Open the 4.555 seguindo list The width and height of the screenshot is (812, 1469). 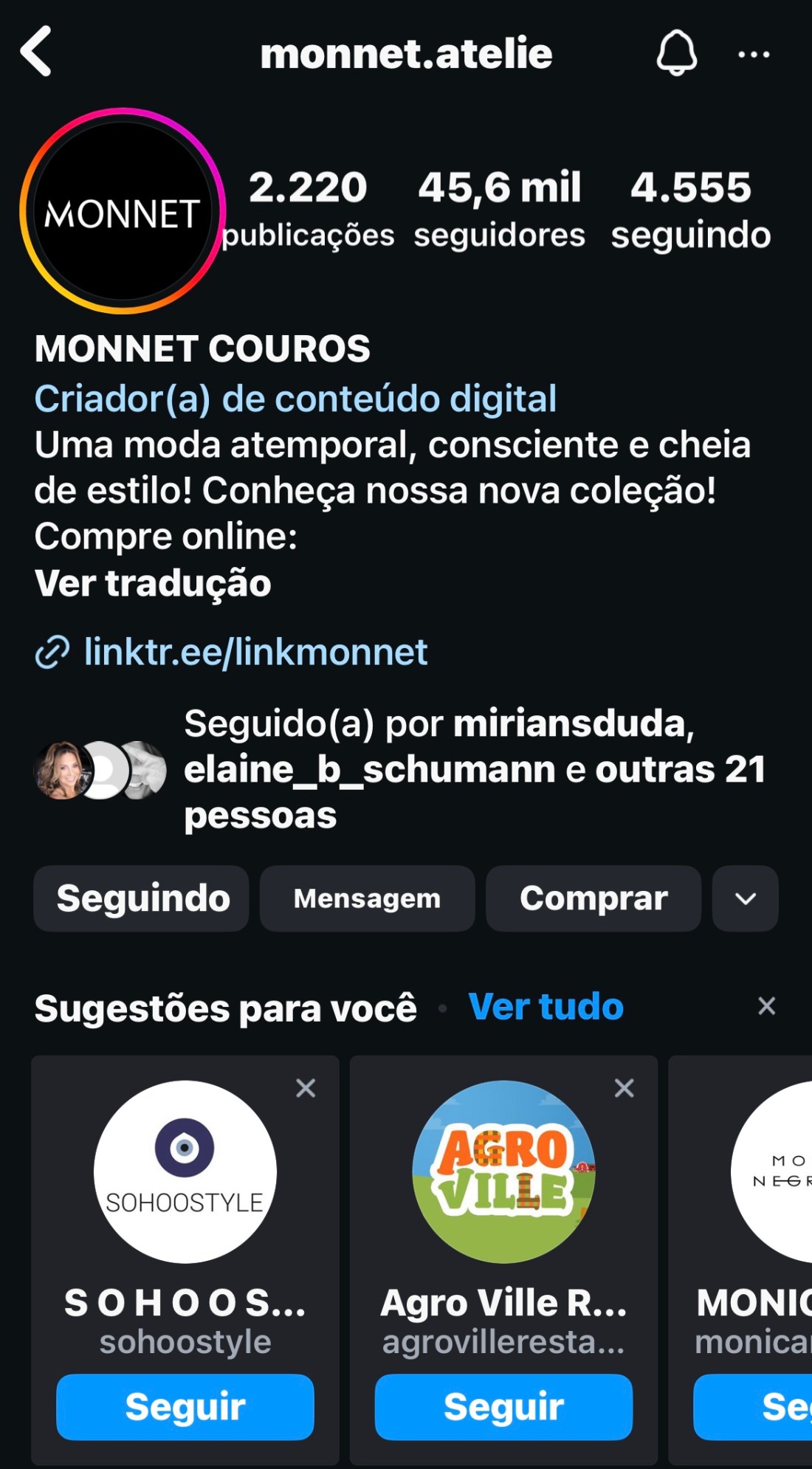pos(690,209)
